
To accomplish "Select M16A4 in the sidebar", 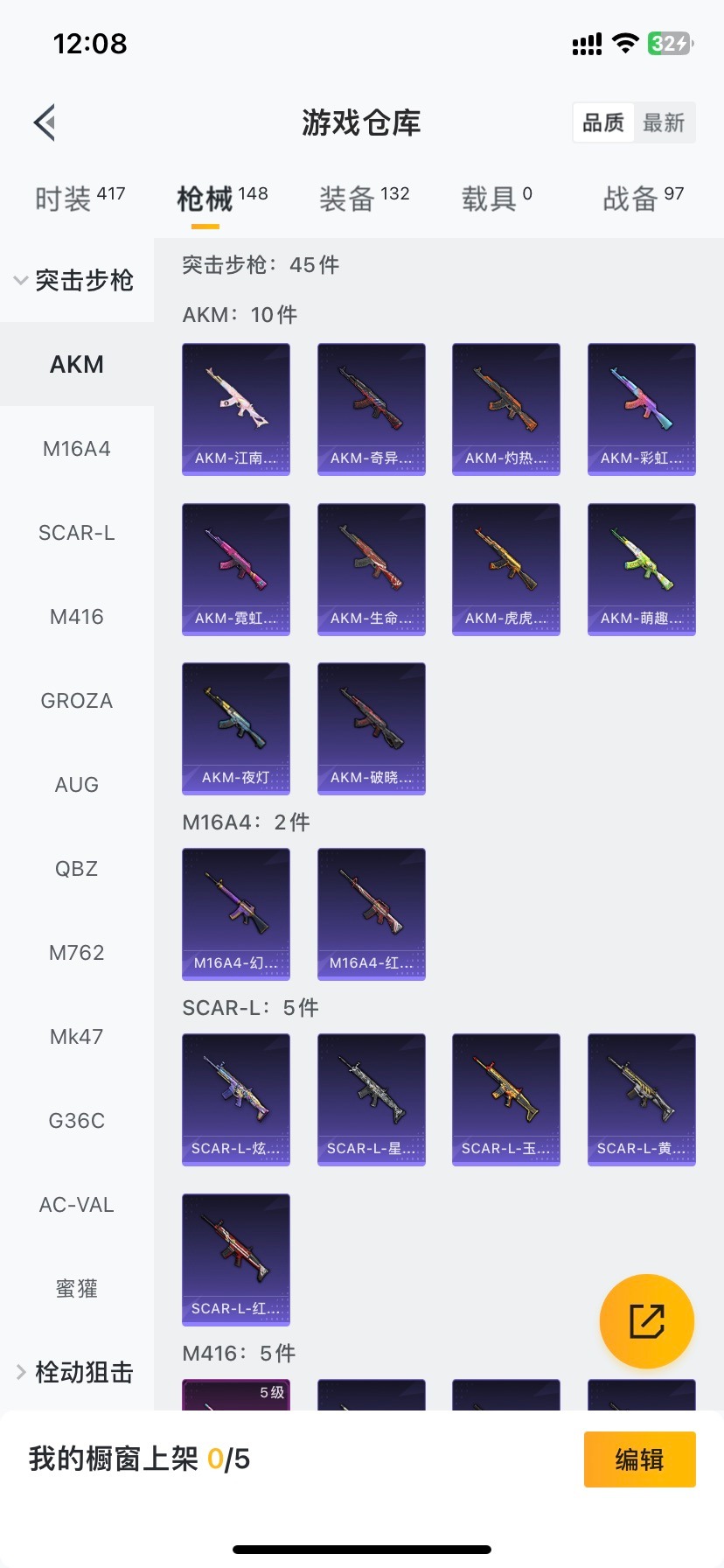I will tap(77, 449).
